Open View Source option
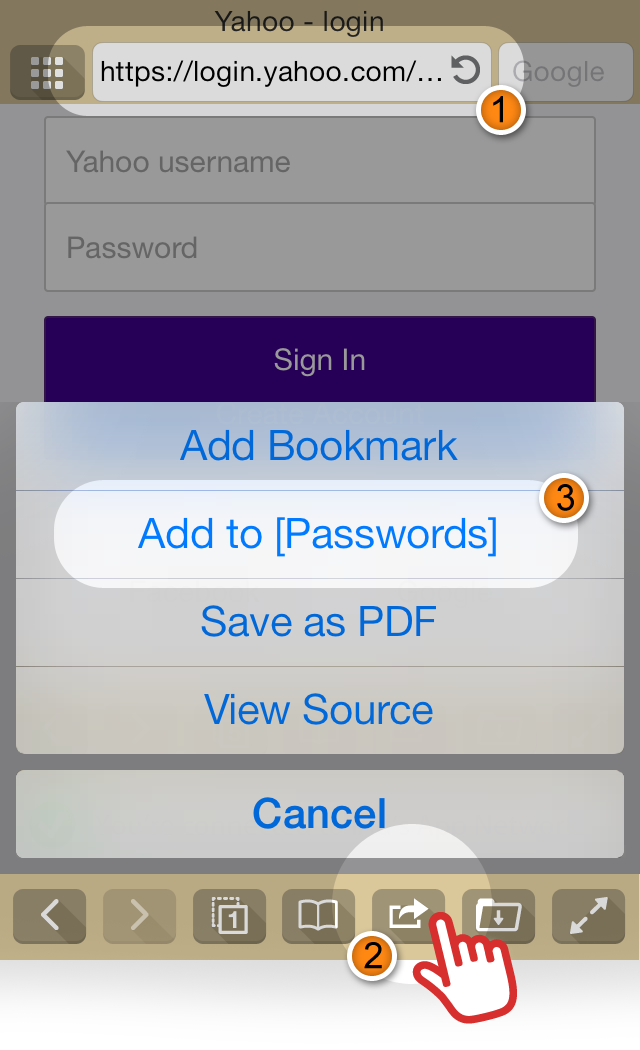 click(x=320, y=710)
